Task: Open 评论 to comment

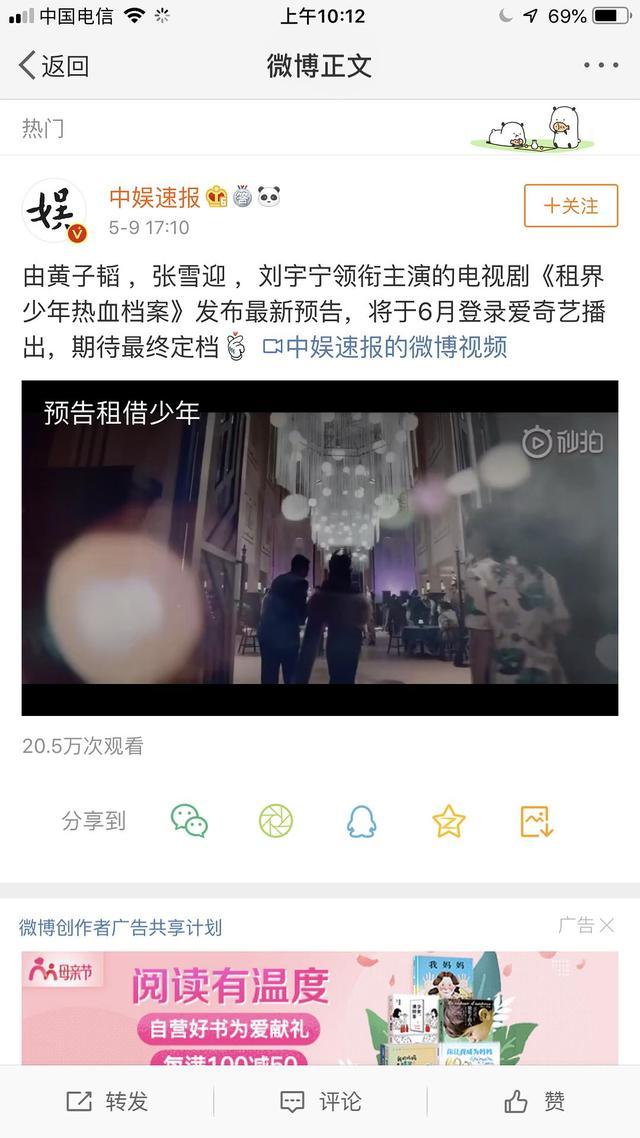Action: tap(320, 1102)
